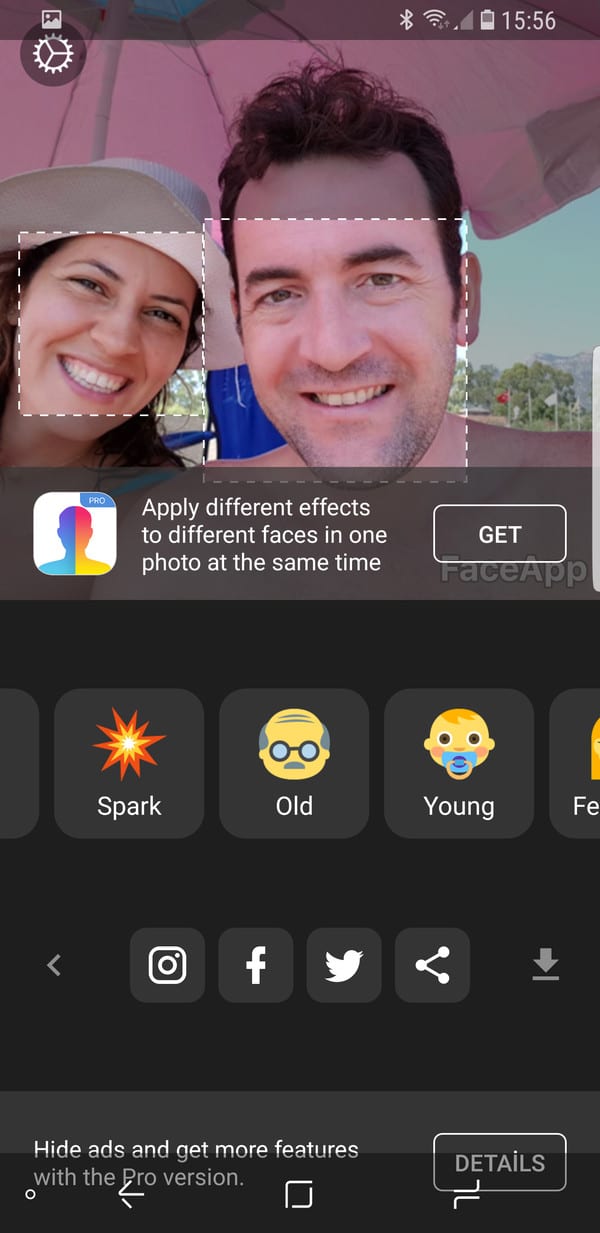Download the edited photo
The width and height of the screenshot is (600, 1233).
545,965
